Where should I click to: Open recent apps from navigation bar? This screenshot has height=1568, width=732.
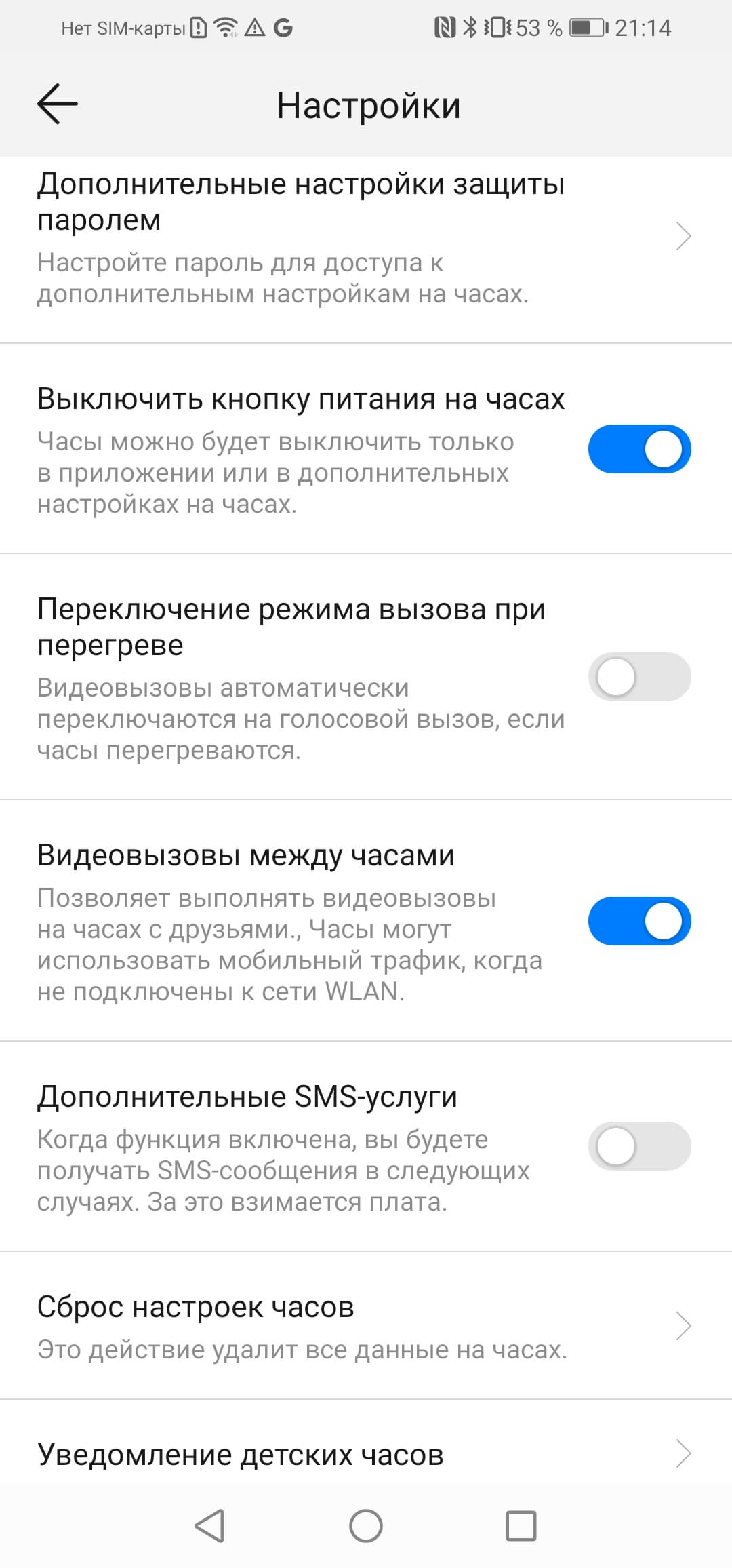point(521,1526)
